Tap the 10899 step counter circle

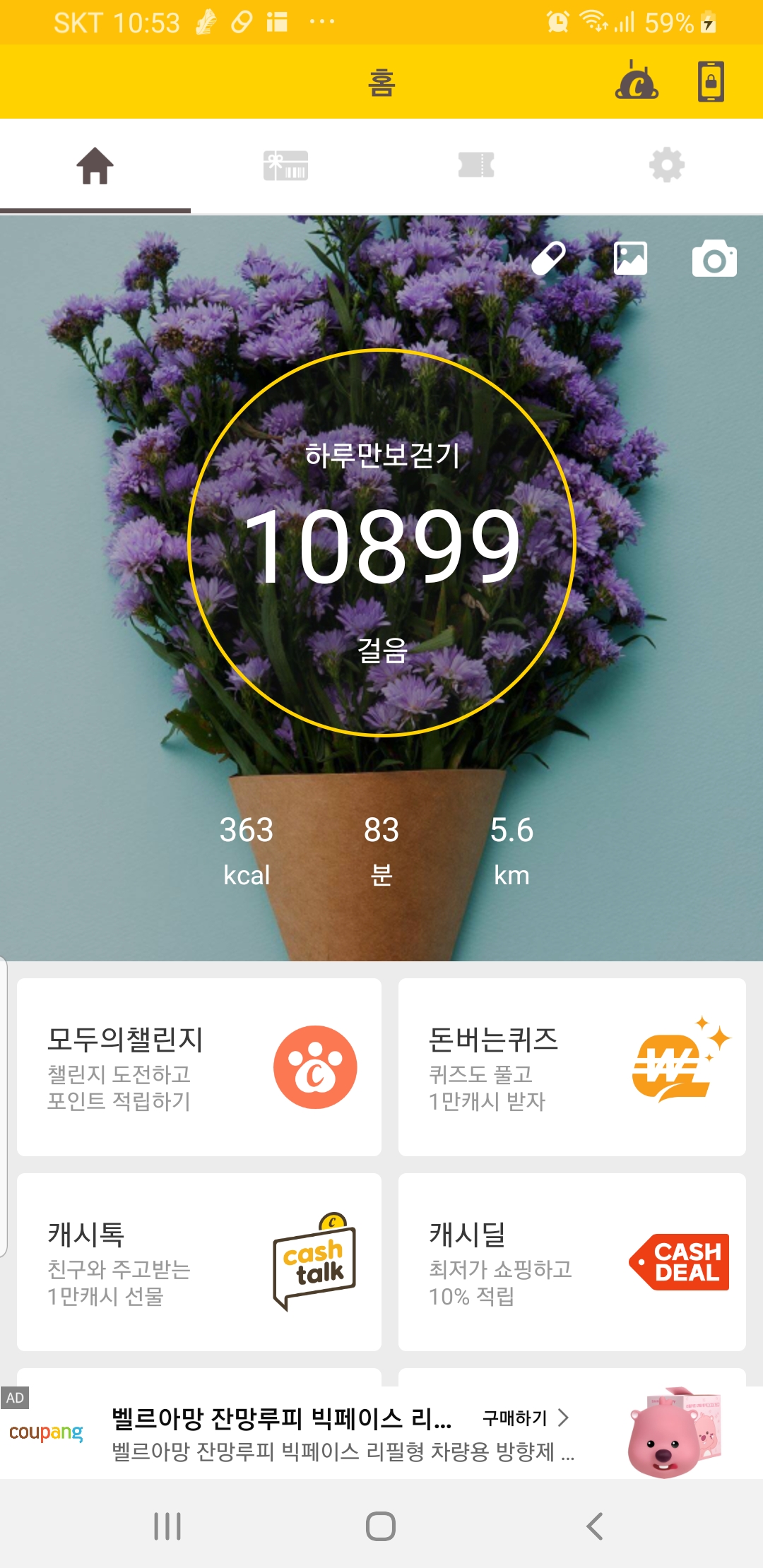click(381, 544)
